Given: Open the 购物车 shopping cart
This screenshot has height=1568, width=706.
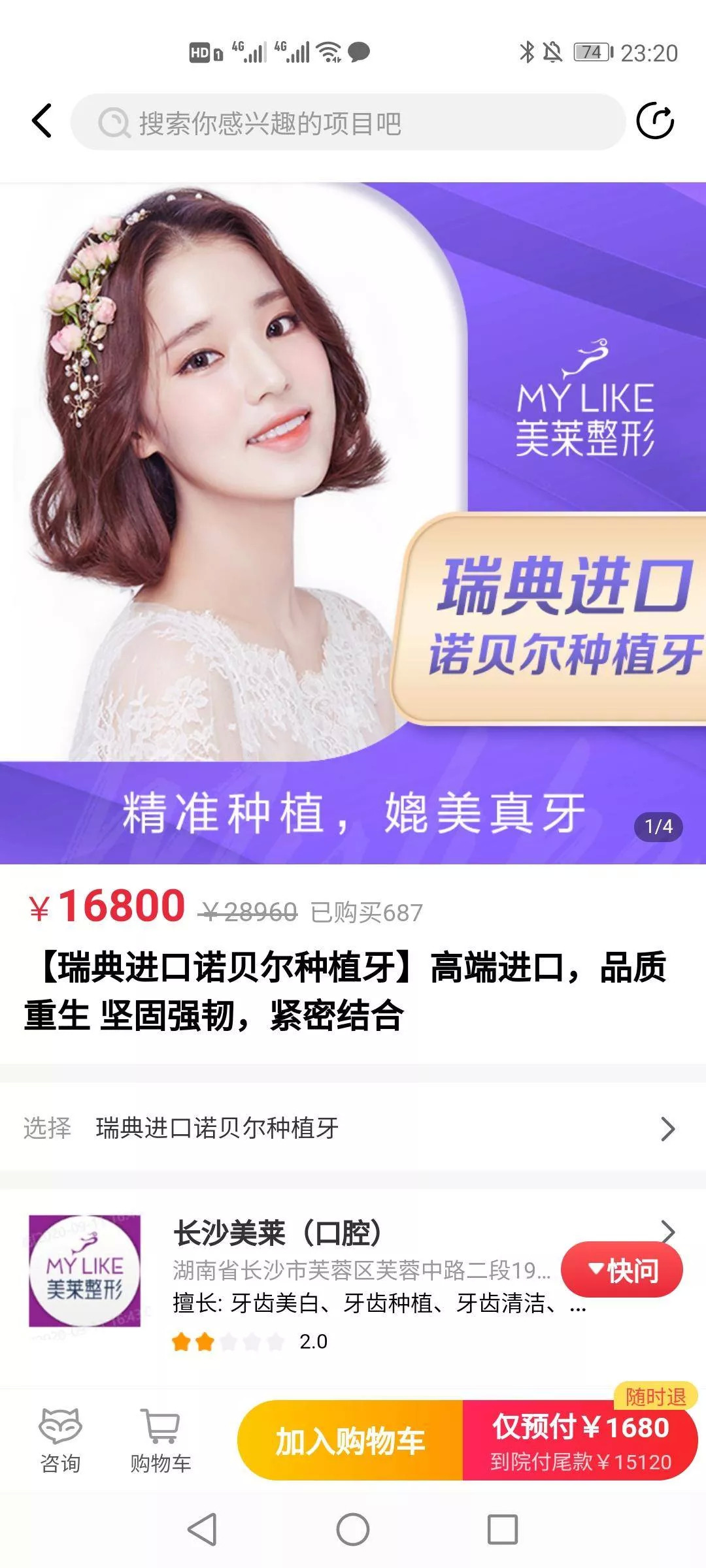Looking at the screenshot, I should pos(160,1441).
